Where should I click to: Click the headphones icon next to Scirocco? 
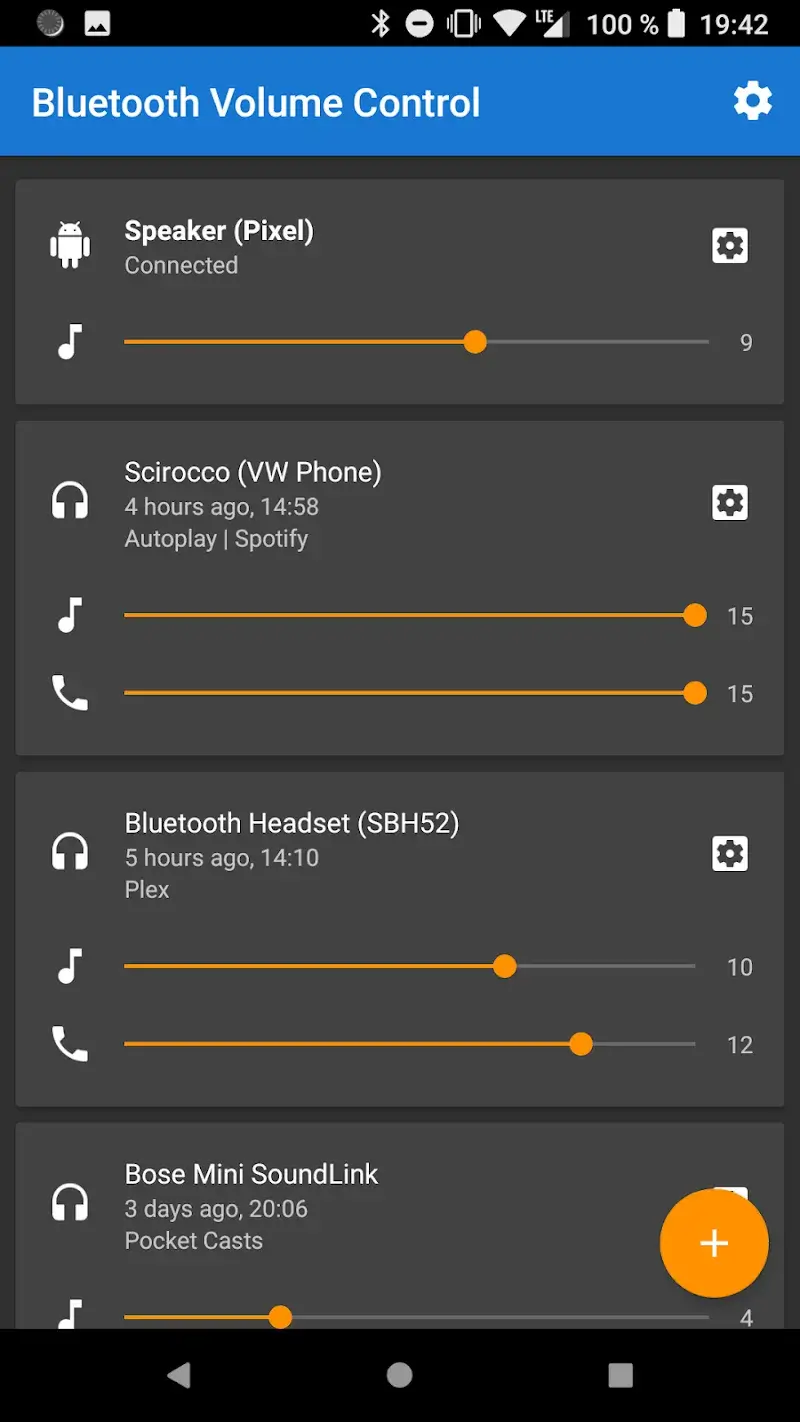69,502
